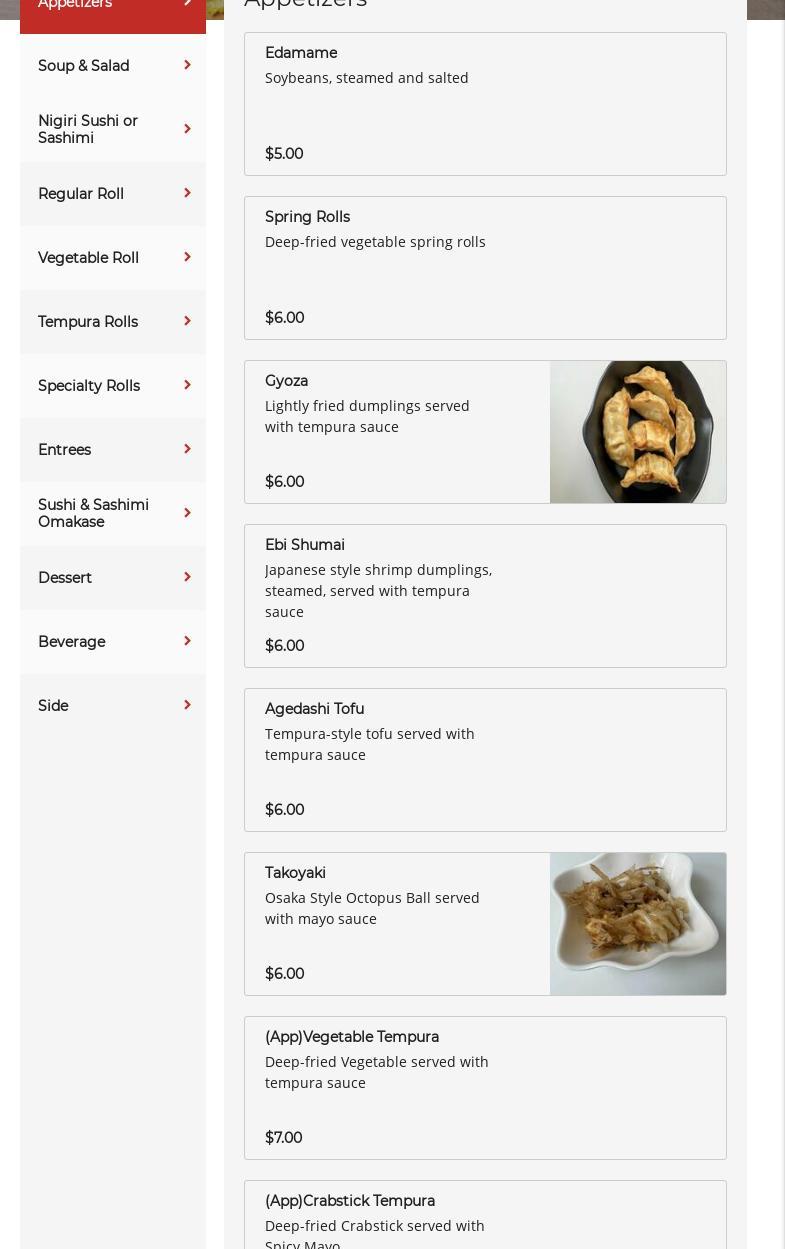785x1249 pixels.
Task: Pick the Spring Rolls item
Action: [x=485, y=268]
